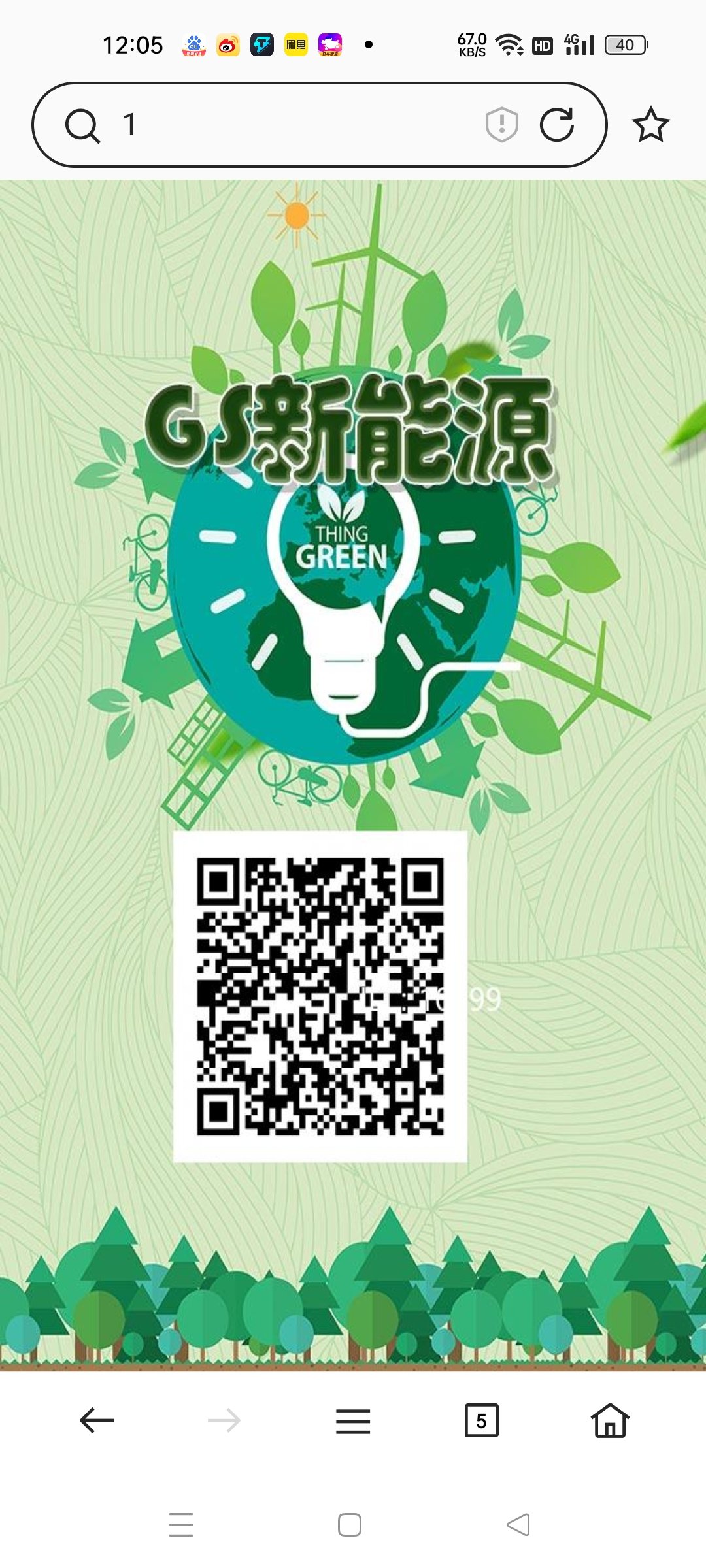This screenshot has width=706, height=1568.
Task: Open the site security shield icon
Action: [x=501, y=124]
